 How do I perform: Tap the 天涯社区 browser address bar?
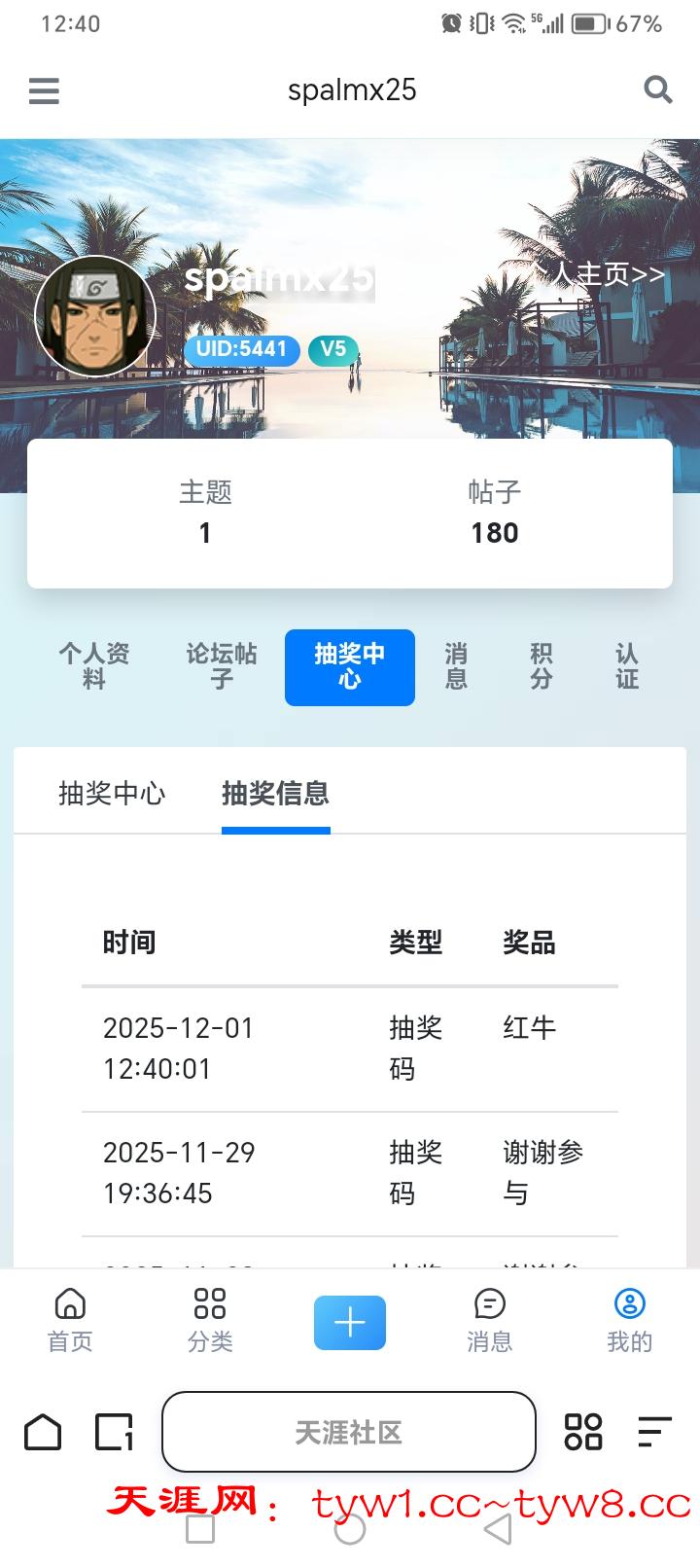point(348,1432)
